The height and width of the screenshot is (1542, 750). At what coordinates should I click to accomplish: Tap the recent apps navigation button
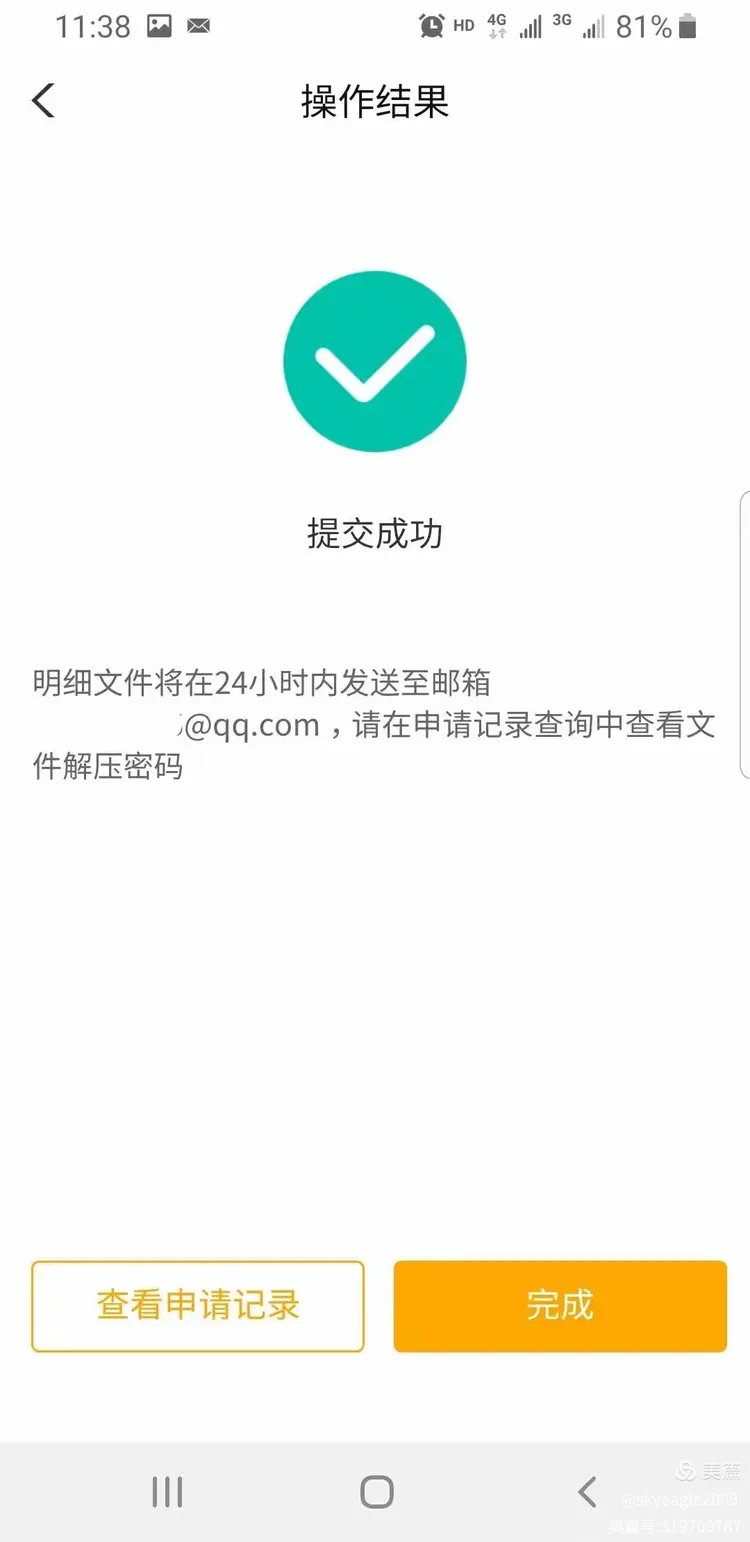click(166, 1491)
